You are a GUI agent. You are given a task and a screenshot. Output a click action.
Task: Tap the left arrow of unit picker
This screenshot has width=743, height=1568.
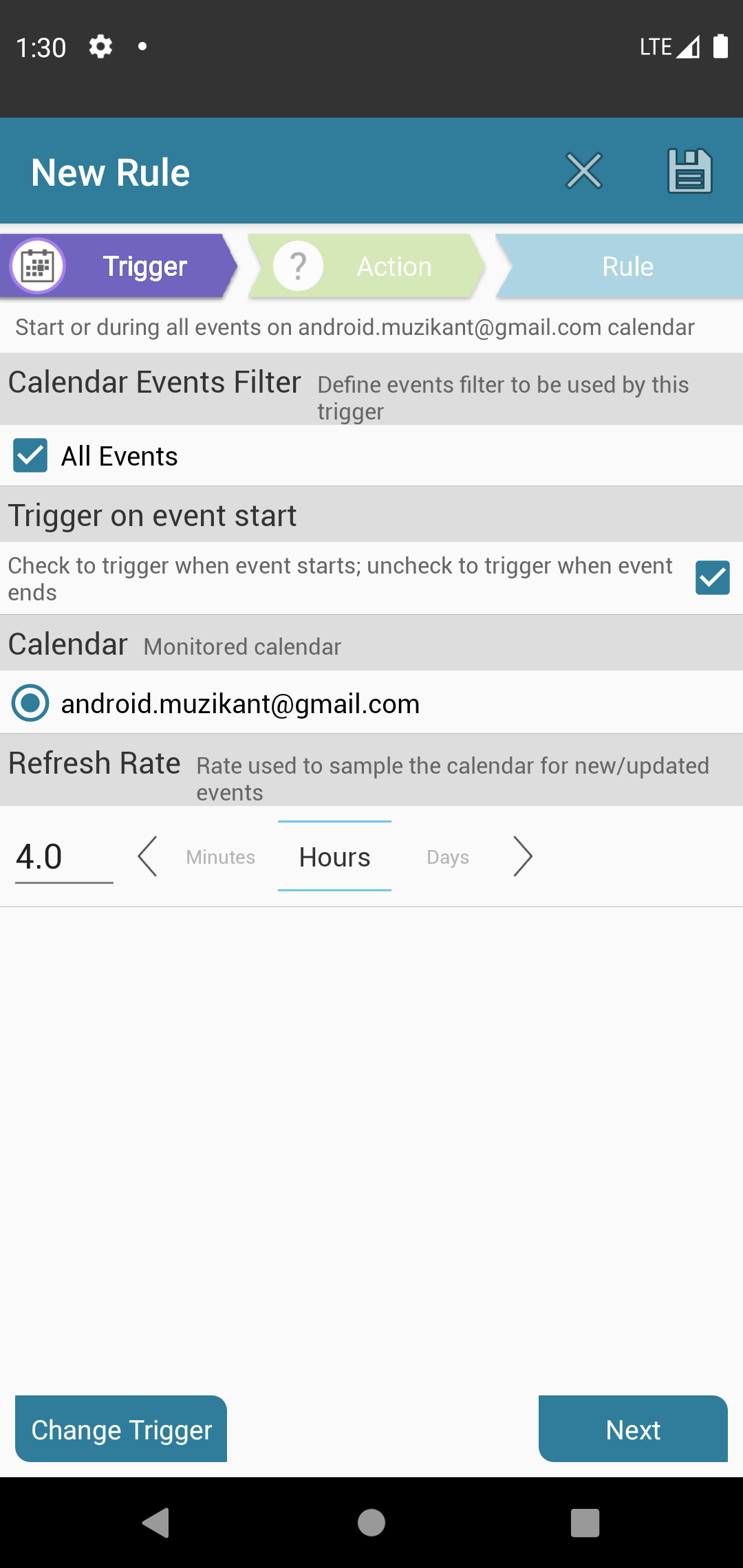point(148,857)
